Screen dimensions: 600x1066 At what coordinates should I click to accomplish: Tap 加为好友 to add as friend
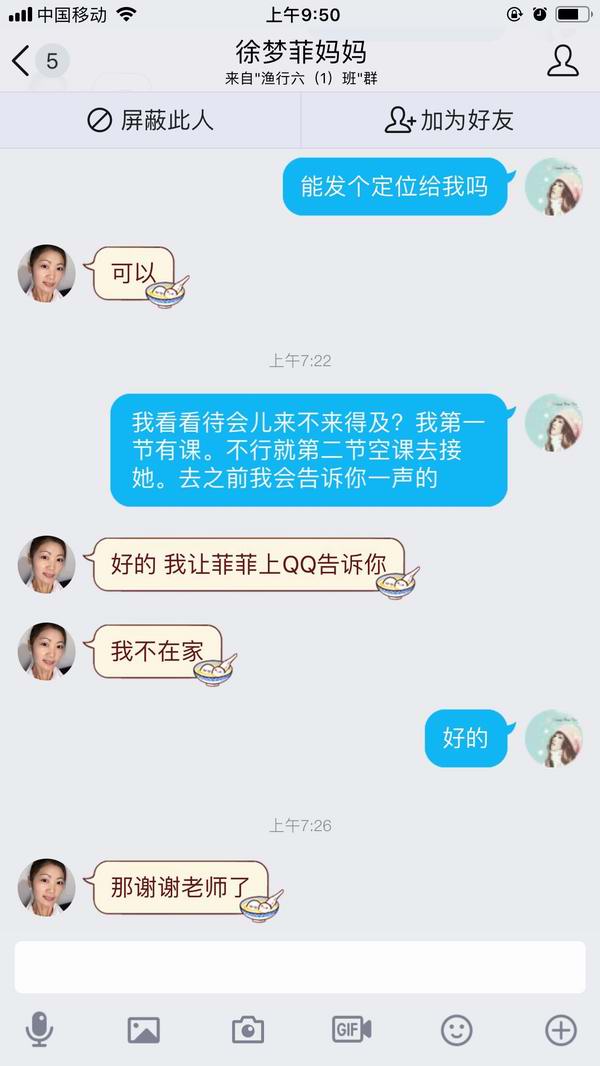click(449, 121)
